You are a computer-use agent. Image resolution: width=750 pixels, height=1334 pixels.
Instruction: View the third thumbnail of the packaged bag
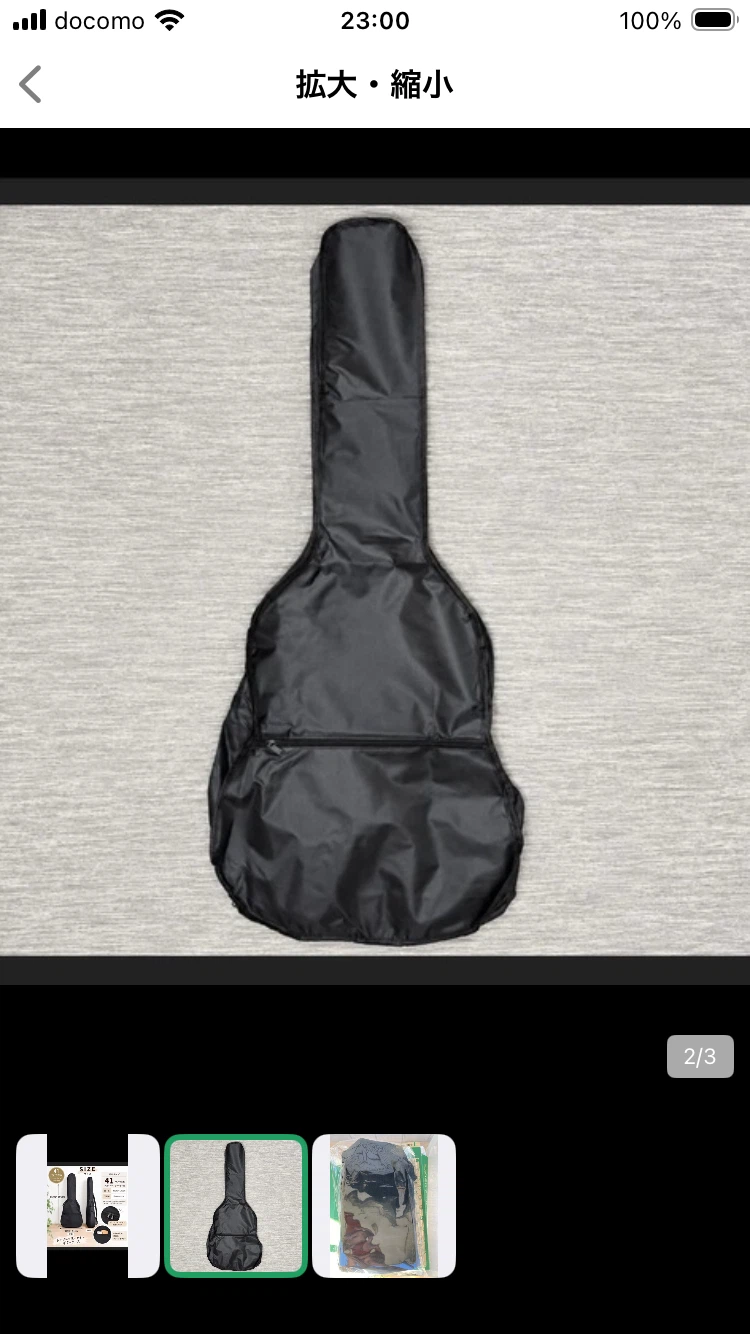(x=384, y=1206)
